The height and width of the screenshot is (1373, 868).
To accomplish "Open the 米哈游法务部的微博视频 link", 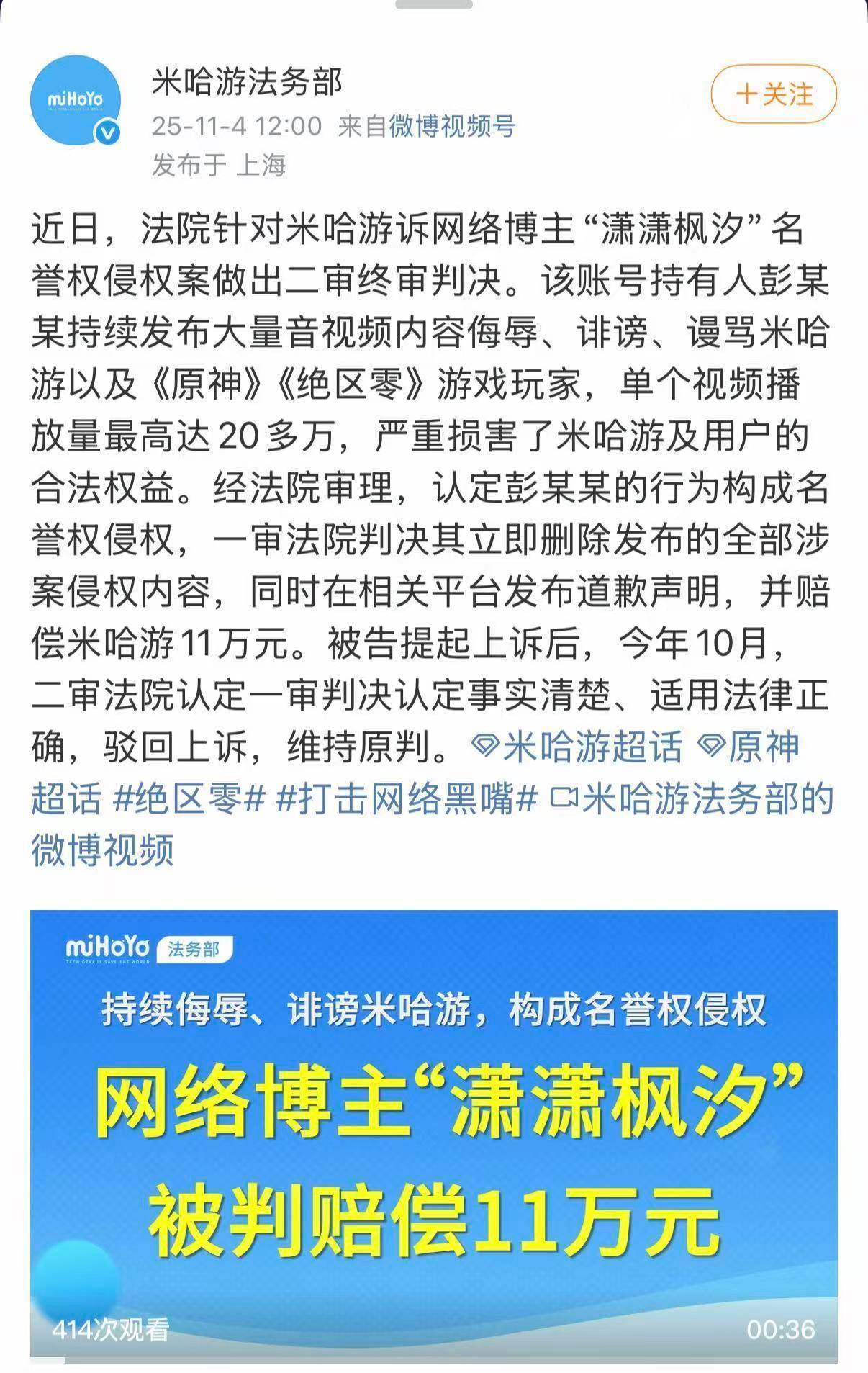I will coord(691,798).
